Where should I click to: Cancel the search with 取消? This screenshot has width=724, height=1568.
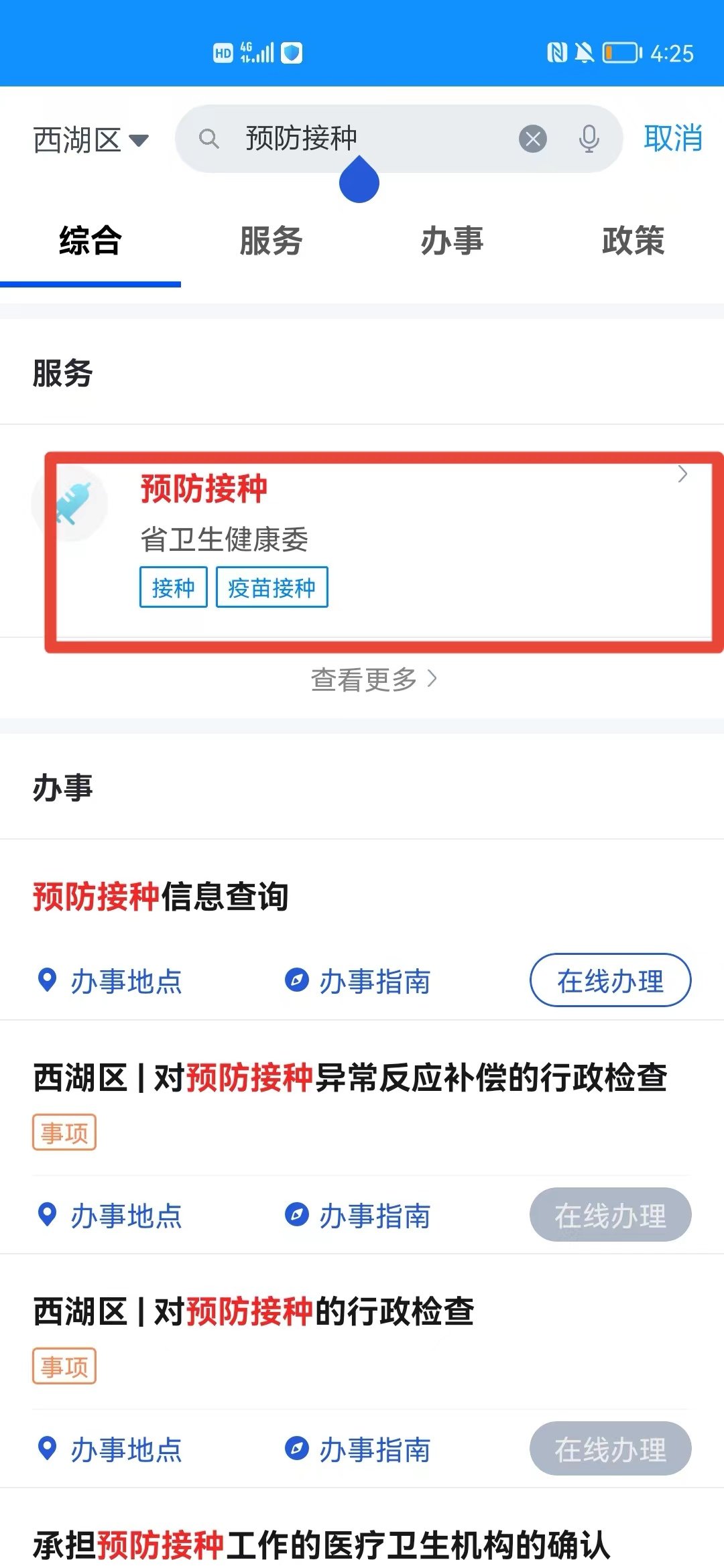(x=672, y=139)
